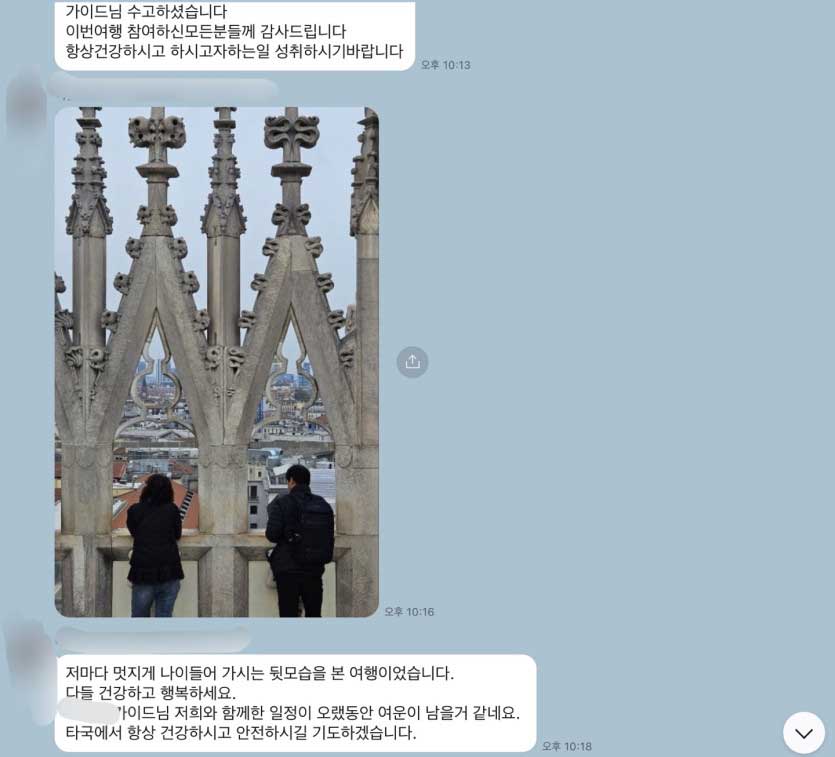Image resolution: width=835 pixels, height=757 pixels.
Task: Open the cathedral photo in the chat
Action: point(216,361)
